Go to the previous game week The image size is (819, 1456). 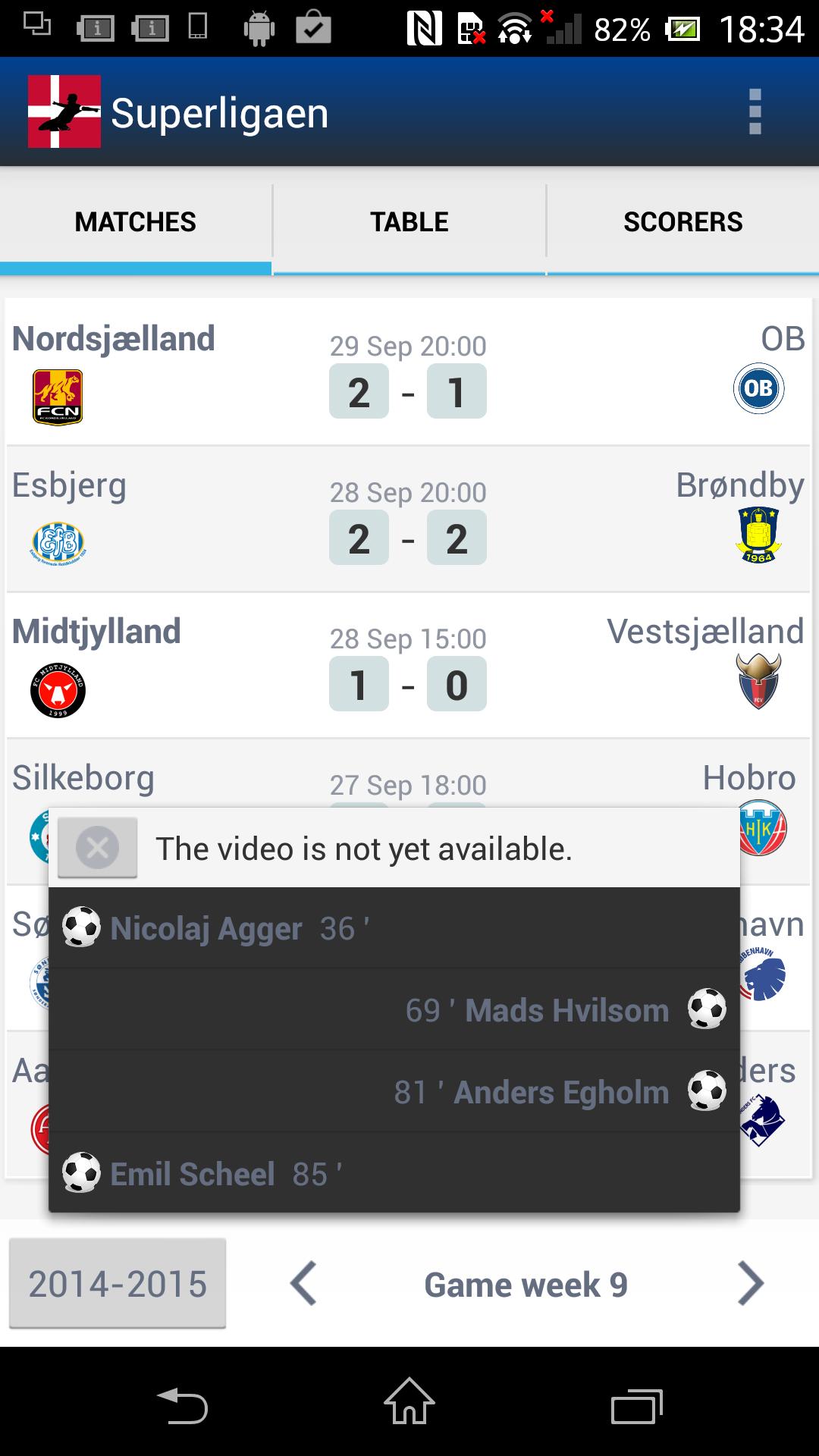303,1284
